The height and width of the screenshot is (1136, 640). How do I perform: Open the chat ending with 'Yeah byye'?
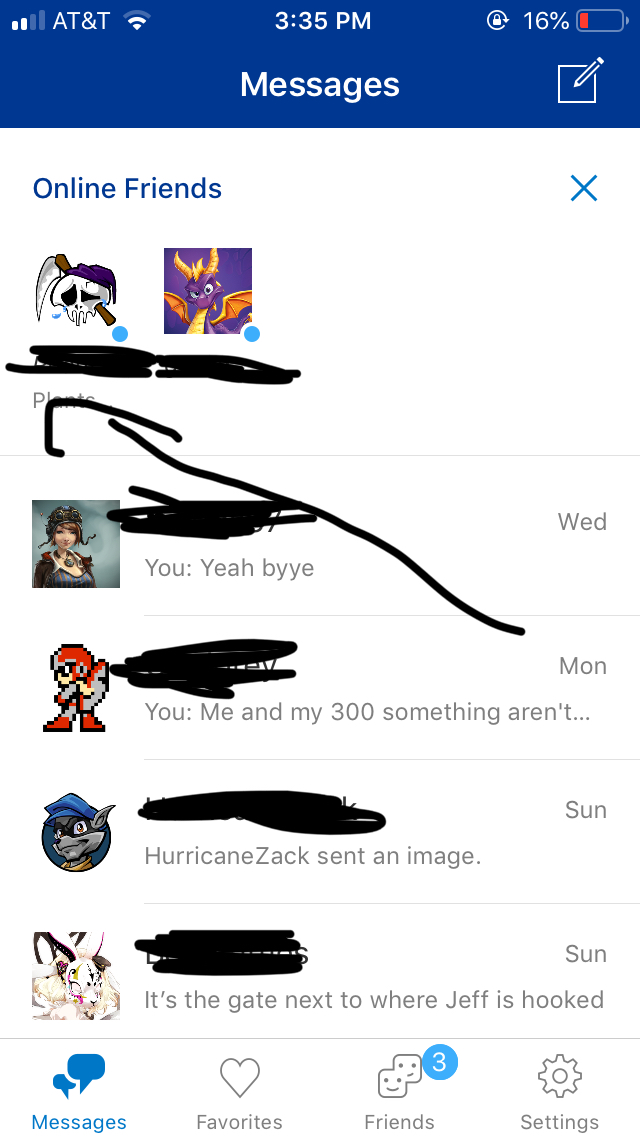point(320,543)
